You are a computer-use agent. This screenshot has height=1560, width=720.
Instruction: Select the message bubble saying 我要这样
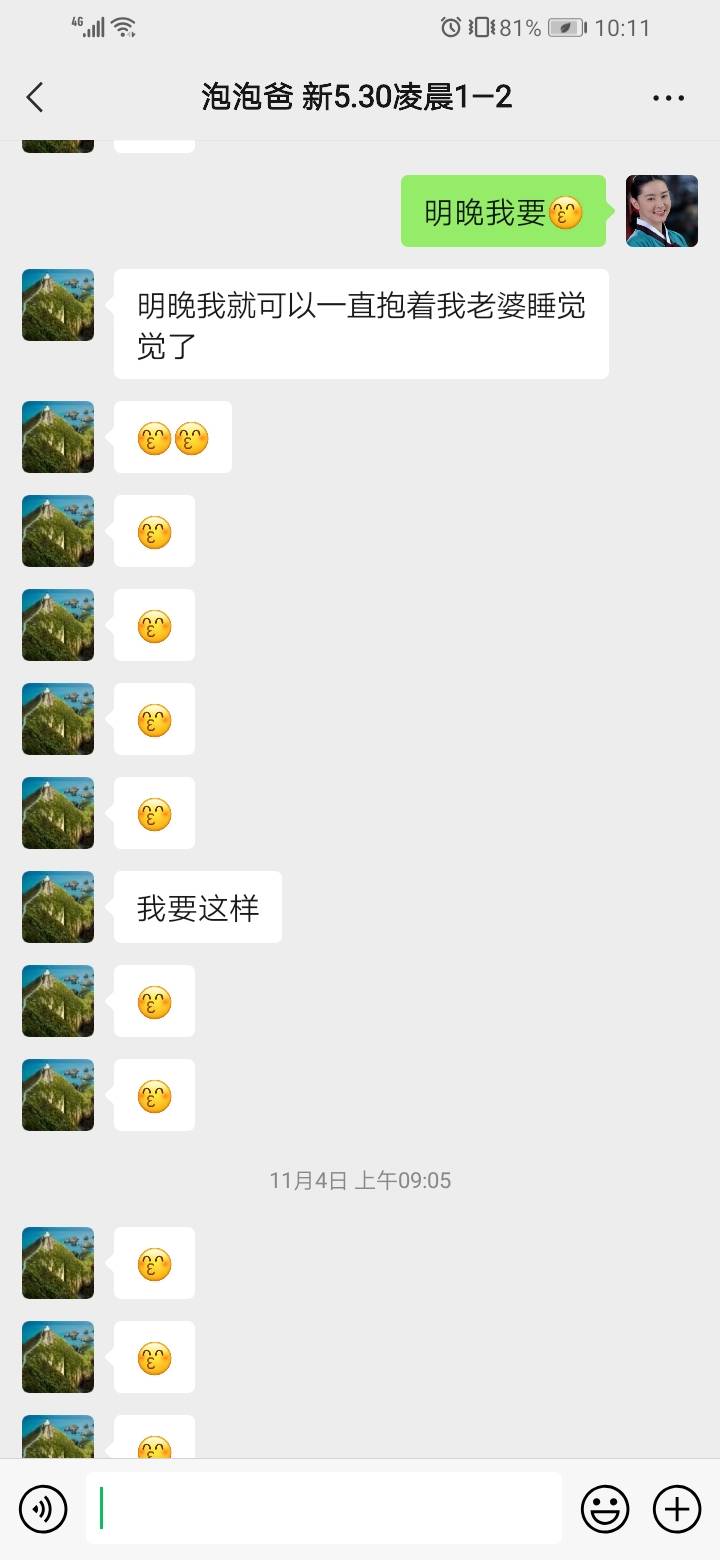[x=197, y=907]
